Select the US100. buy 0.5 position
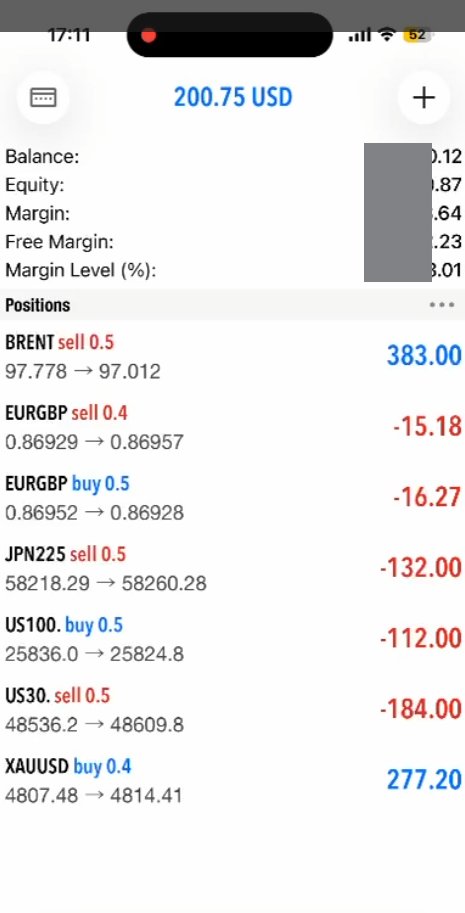The image size is (465, 913). pos(233,639)
